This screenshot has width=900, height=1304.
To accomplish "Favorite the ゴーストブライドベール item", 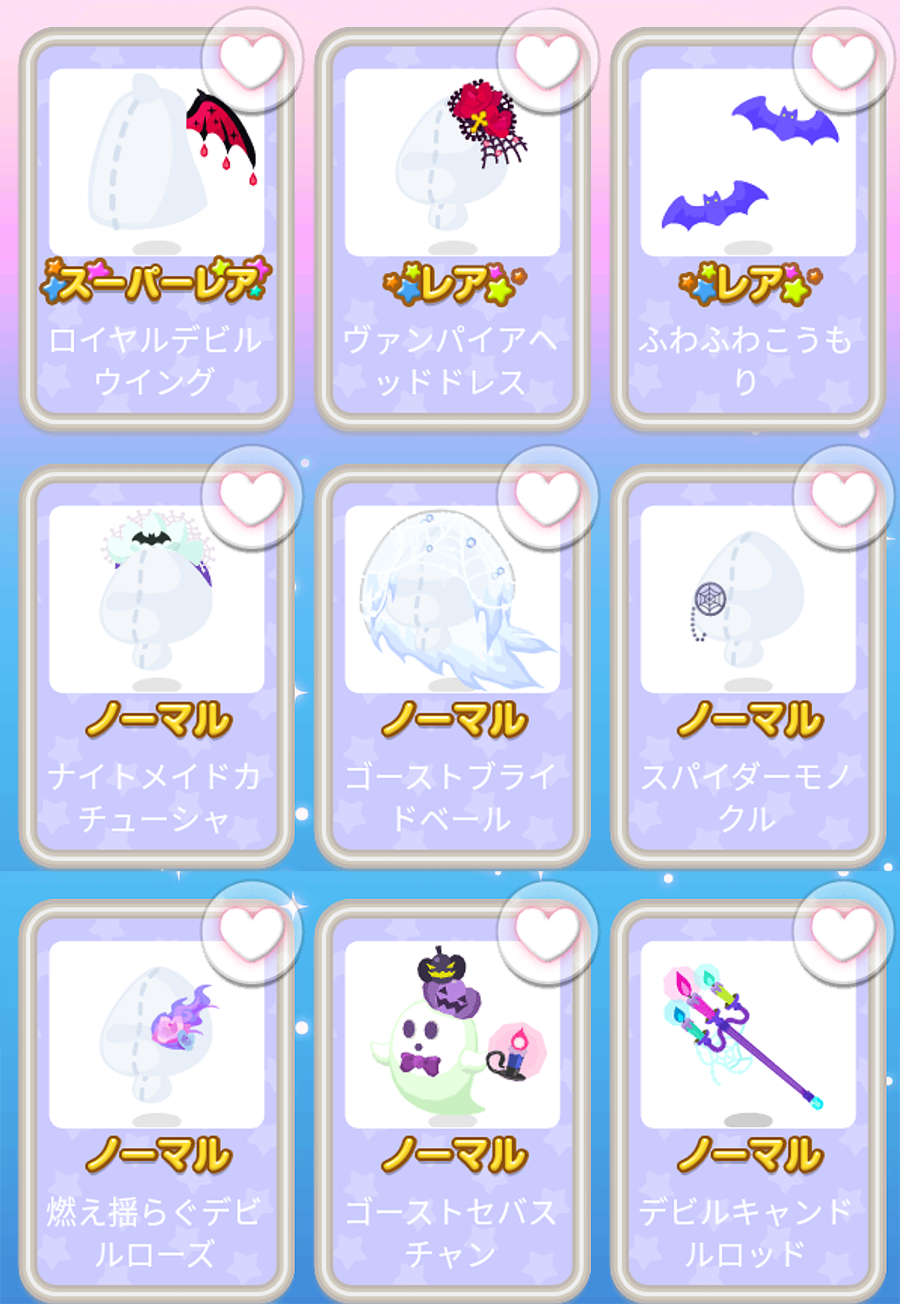I will (548, 495).
